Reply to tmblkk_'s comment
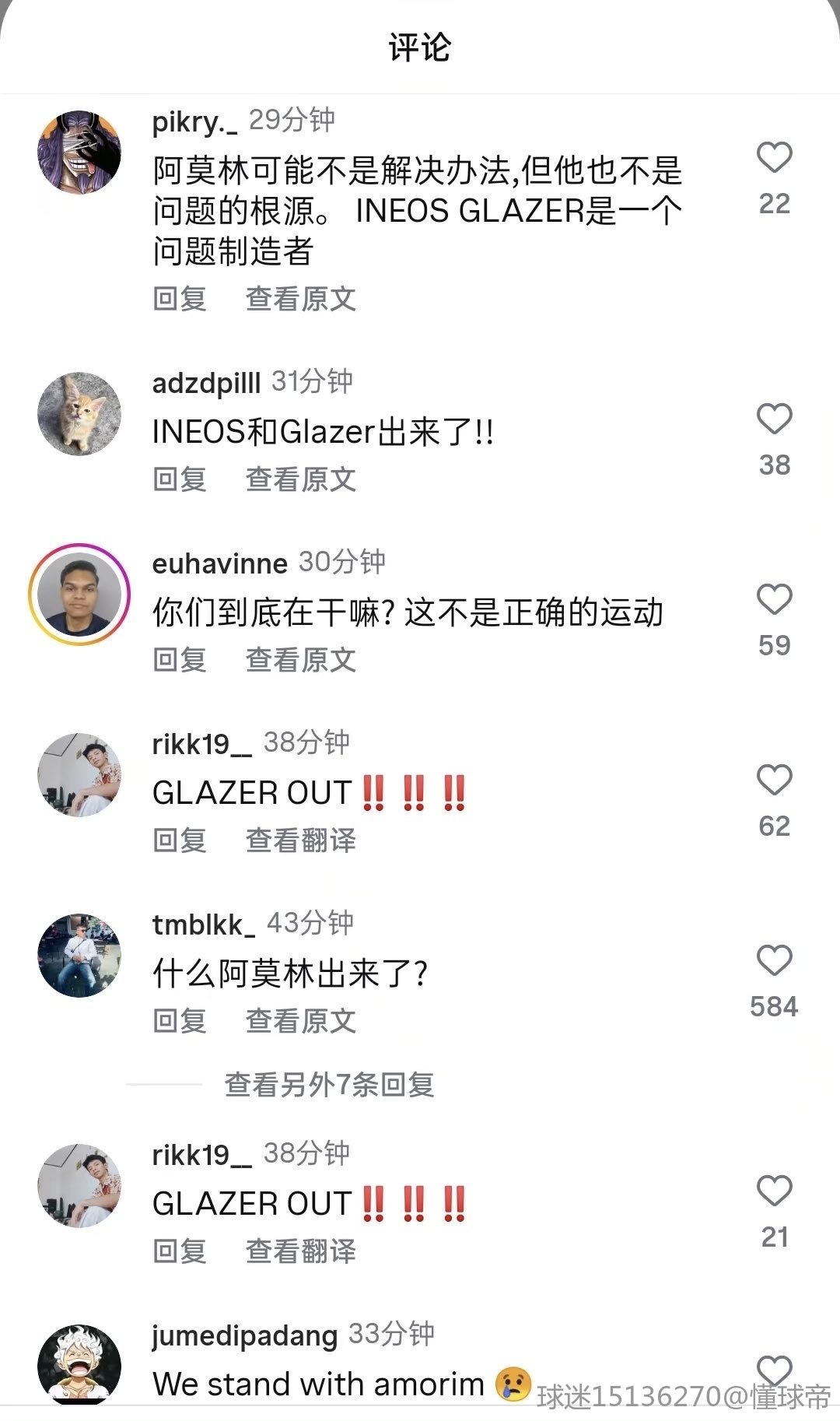Image resolution: width=840 pixels, height=1421 pixels. coord(180,1021)
